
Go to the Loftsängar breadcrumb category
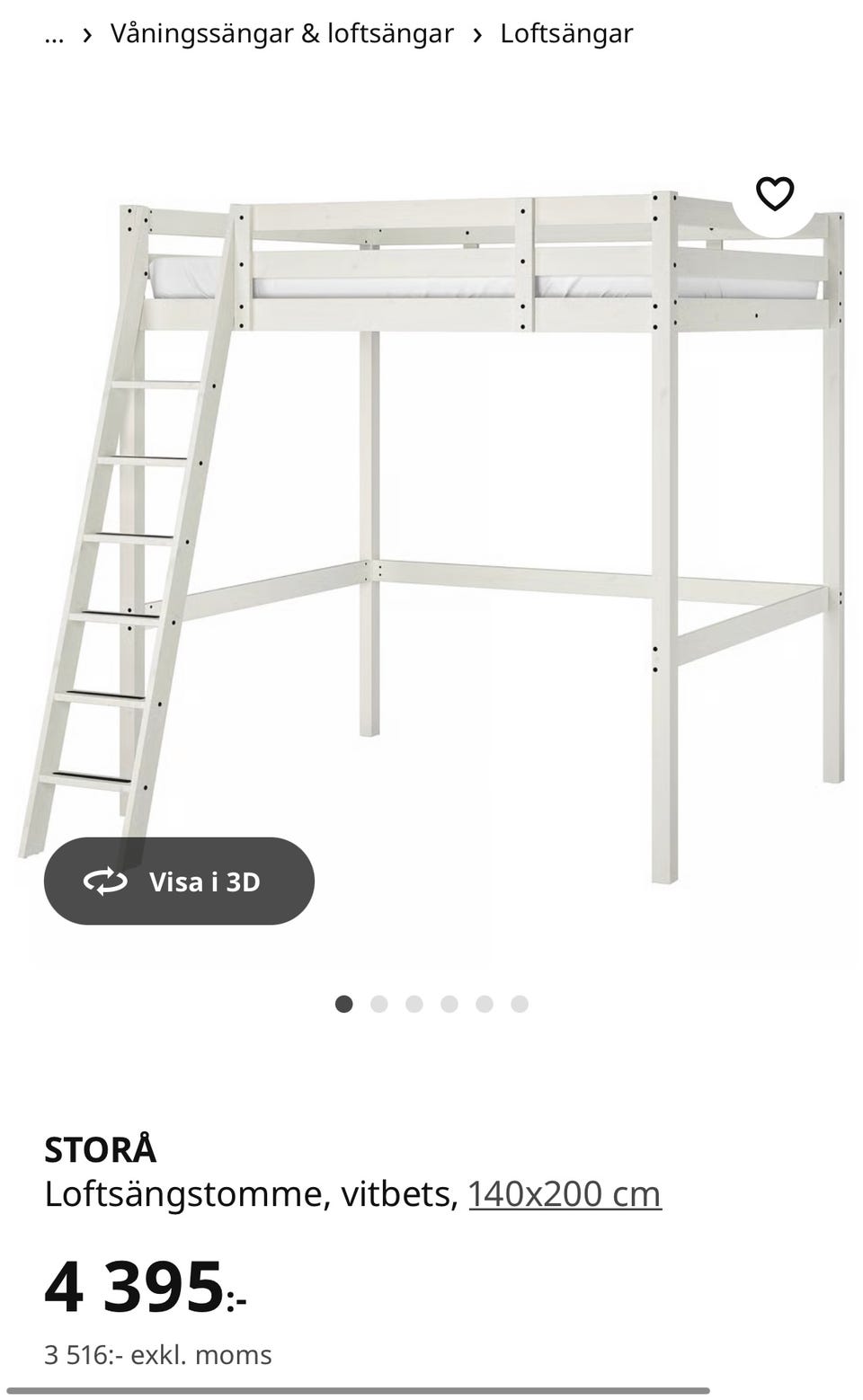[x=566, y=33]
